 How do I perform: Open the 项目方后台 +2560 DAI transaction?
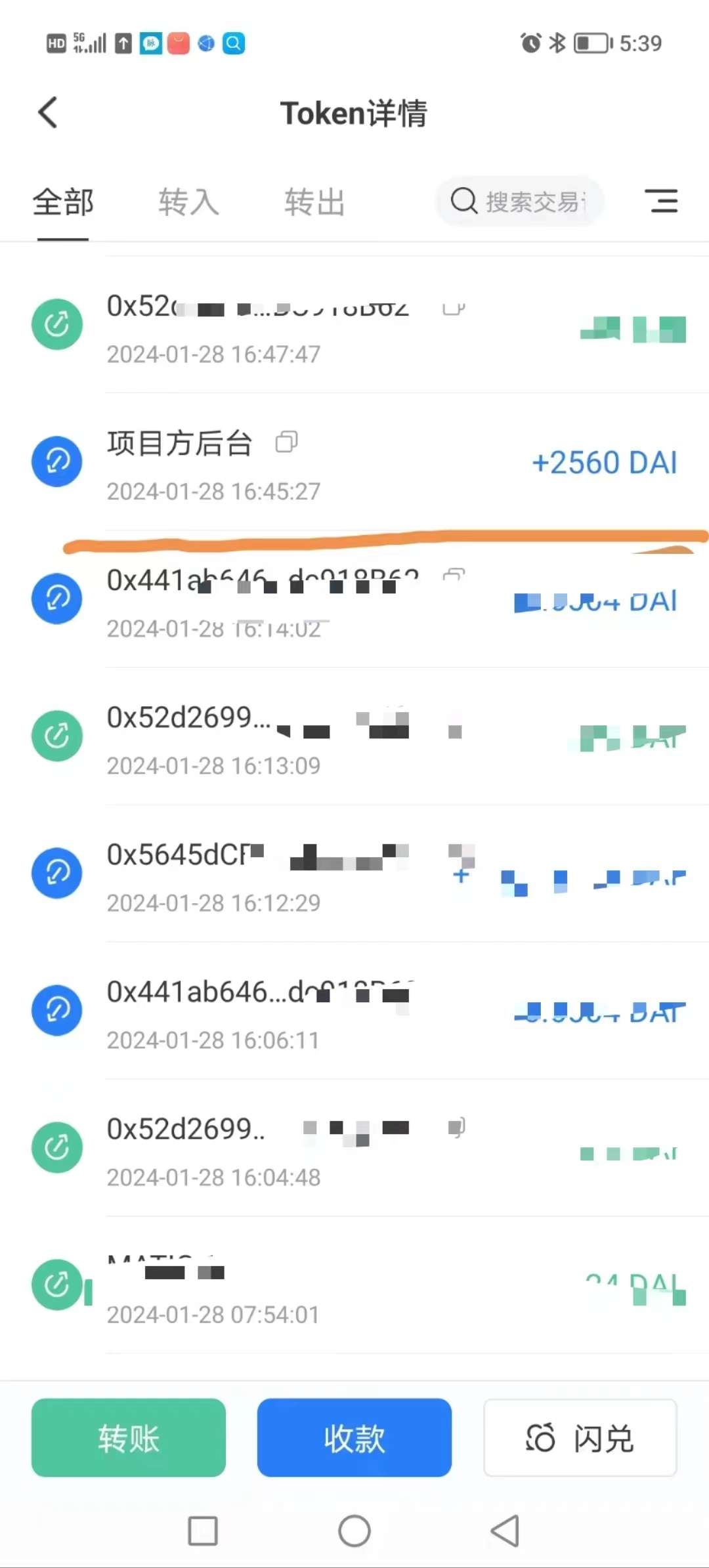pyautogui.click(x=354, y=462)
